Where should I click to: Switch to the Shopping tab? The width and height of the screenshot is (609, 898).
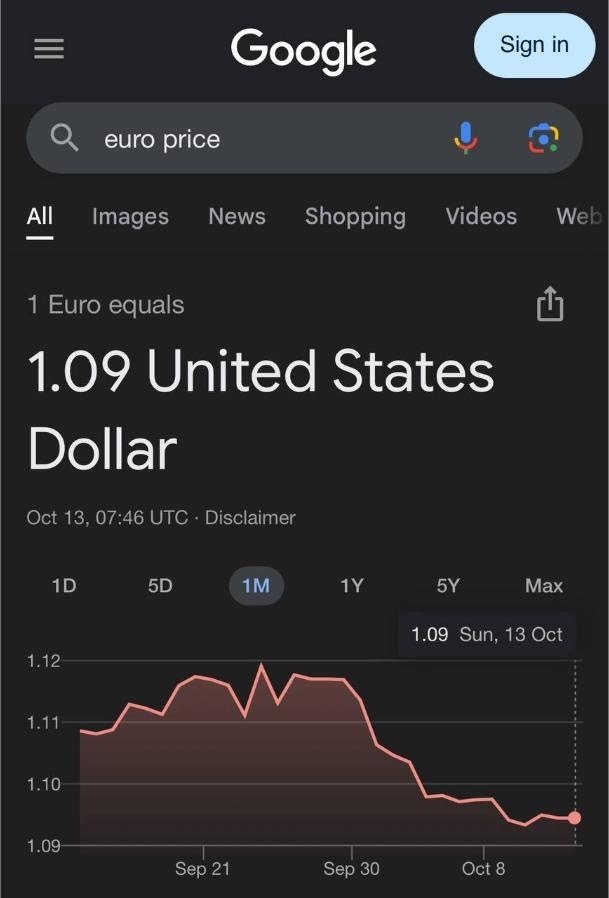355,216
